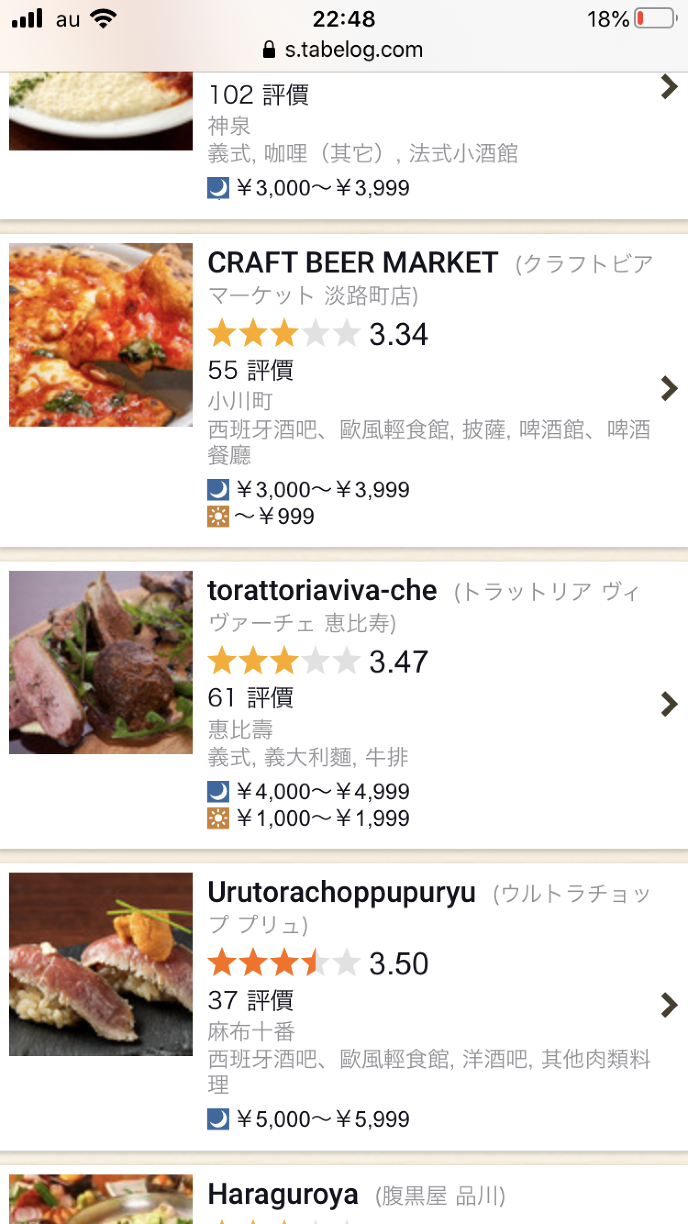Tap the chevron beside Urutorachoppupuryu
Screen dimensions: 688x1224
[669, 1005]
